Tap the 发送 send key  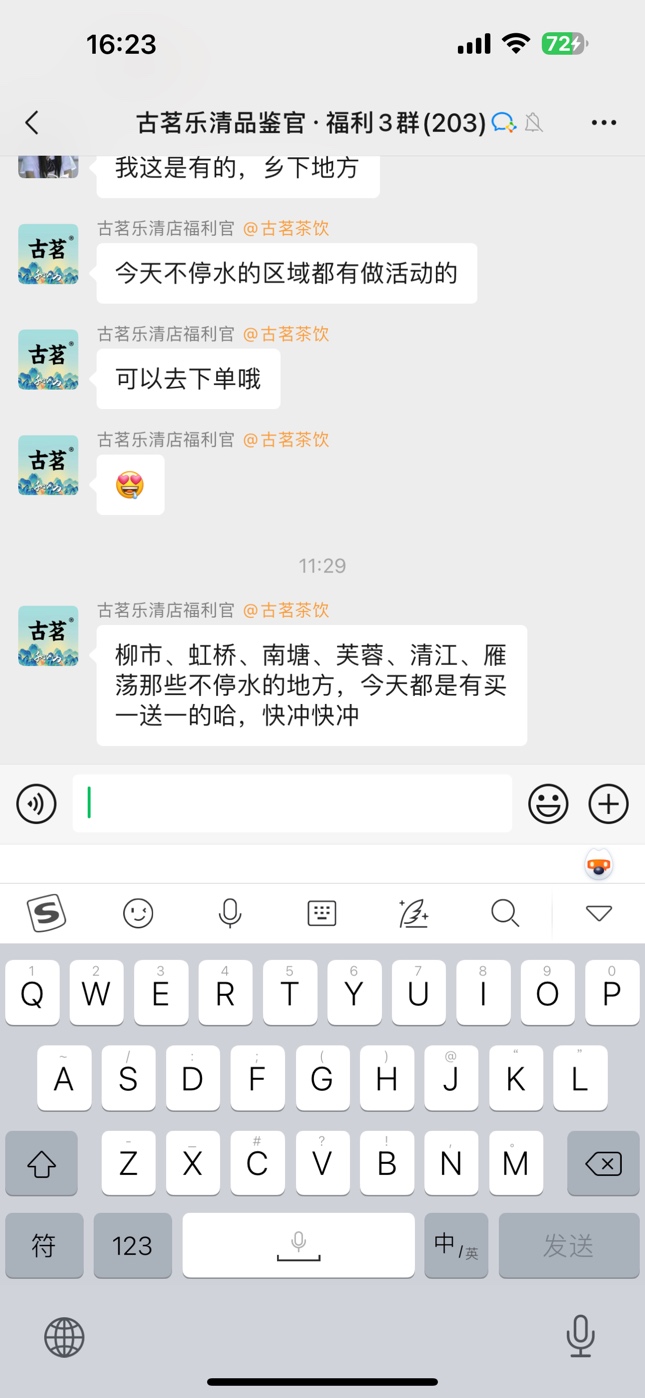[568, 1245]
